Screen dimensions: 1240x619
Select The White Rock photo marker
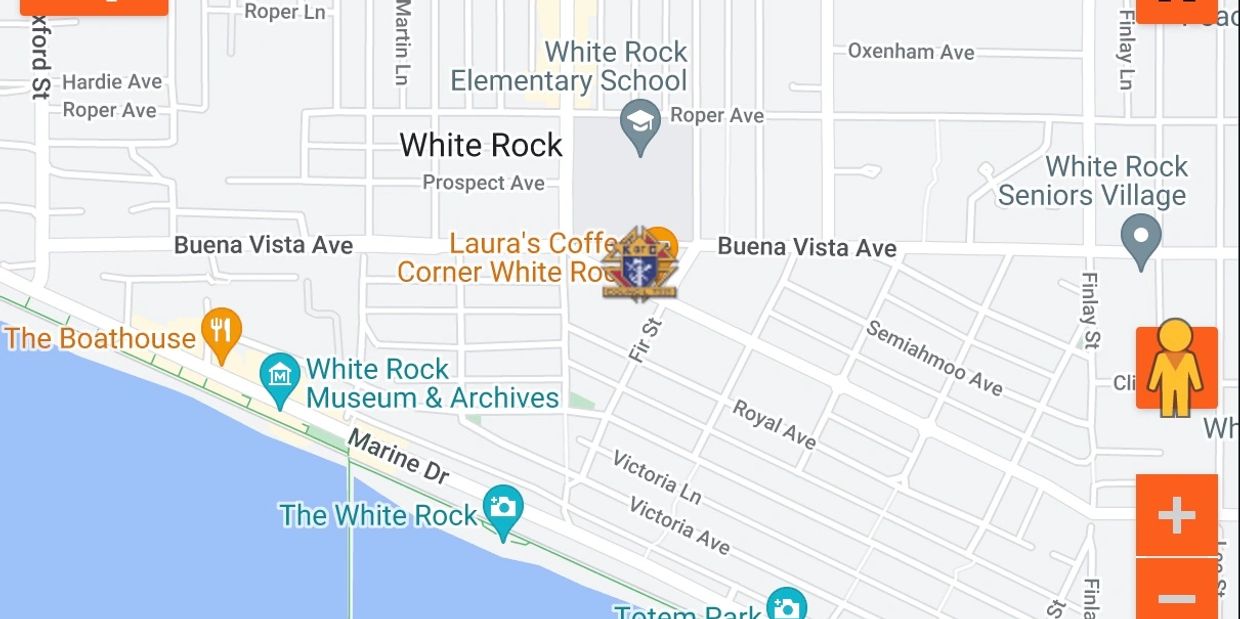(503, 510)
